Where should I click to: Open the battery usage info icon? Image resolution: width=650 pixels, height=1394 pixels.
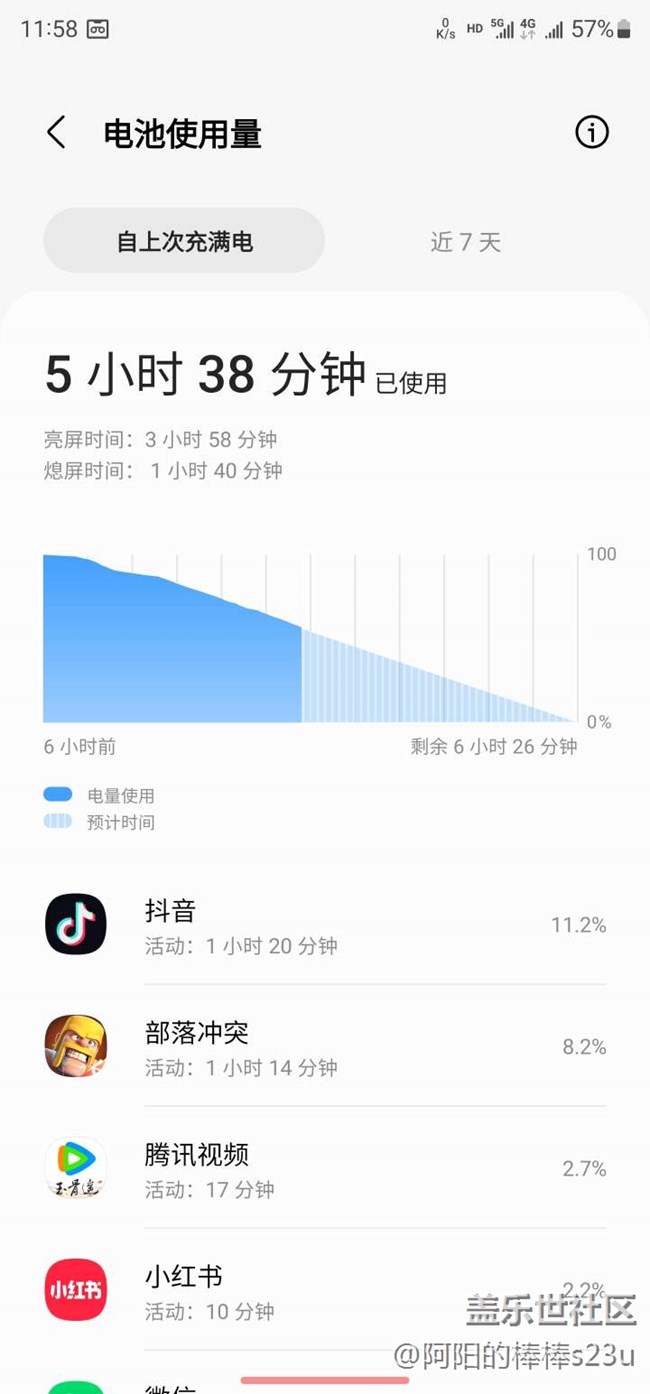pyautogui.click(x=591, y=132)
